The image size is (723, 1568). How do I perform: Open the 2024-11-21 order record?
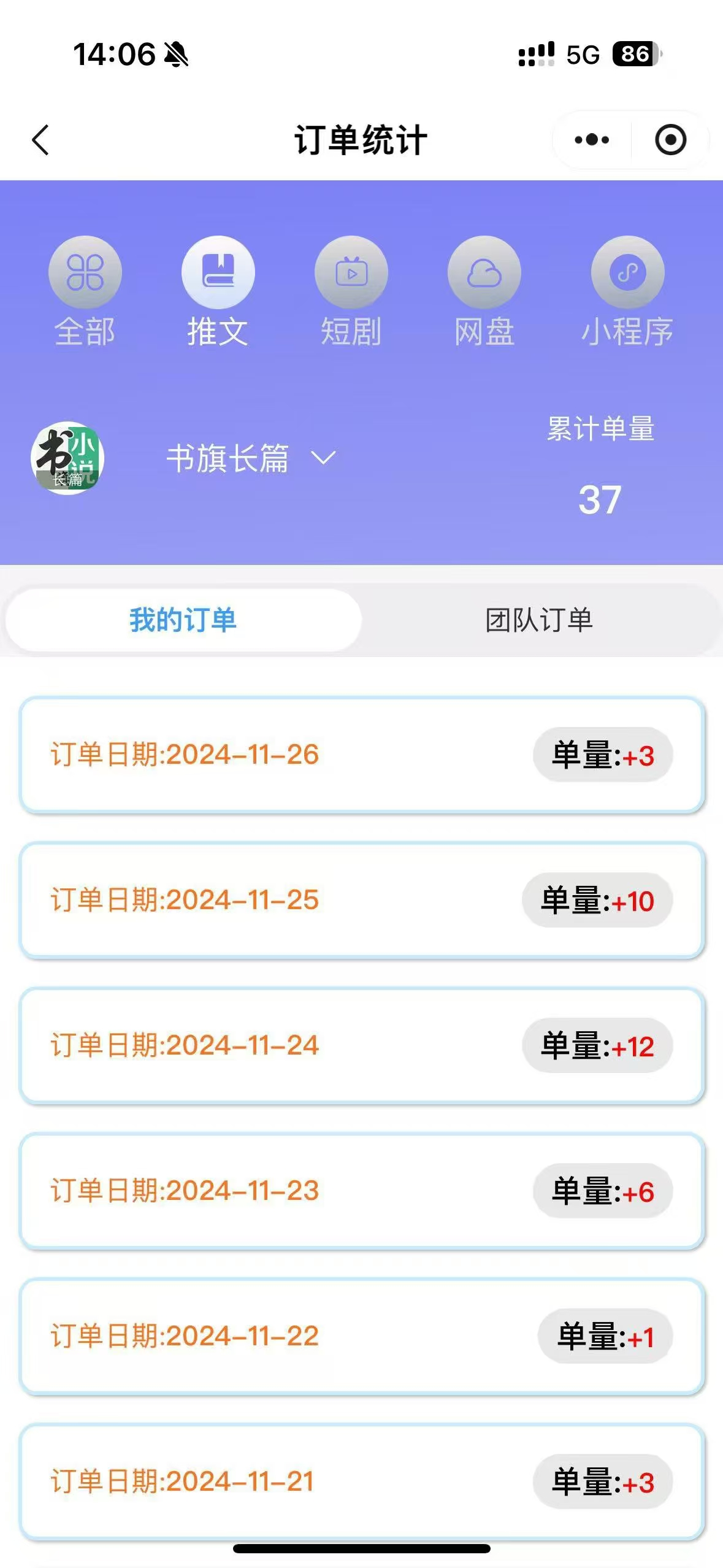tap(361, 1478)
